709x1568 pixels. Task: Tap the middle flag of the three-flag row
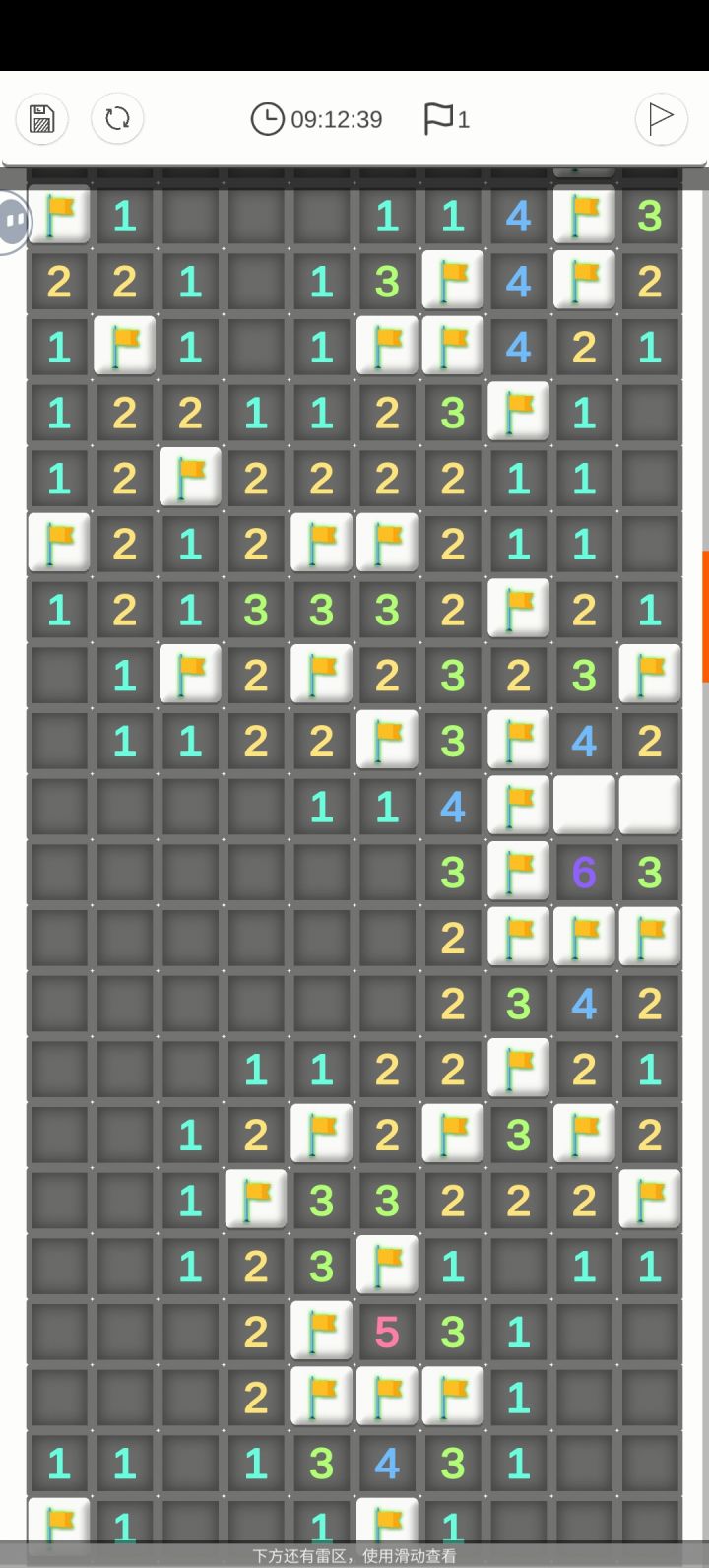tap(584, 936)
